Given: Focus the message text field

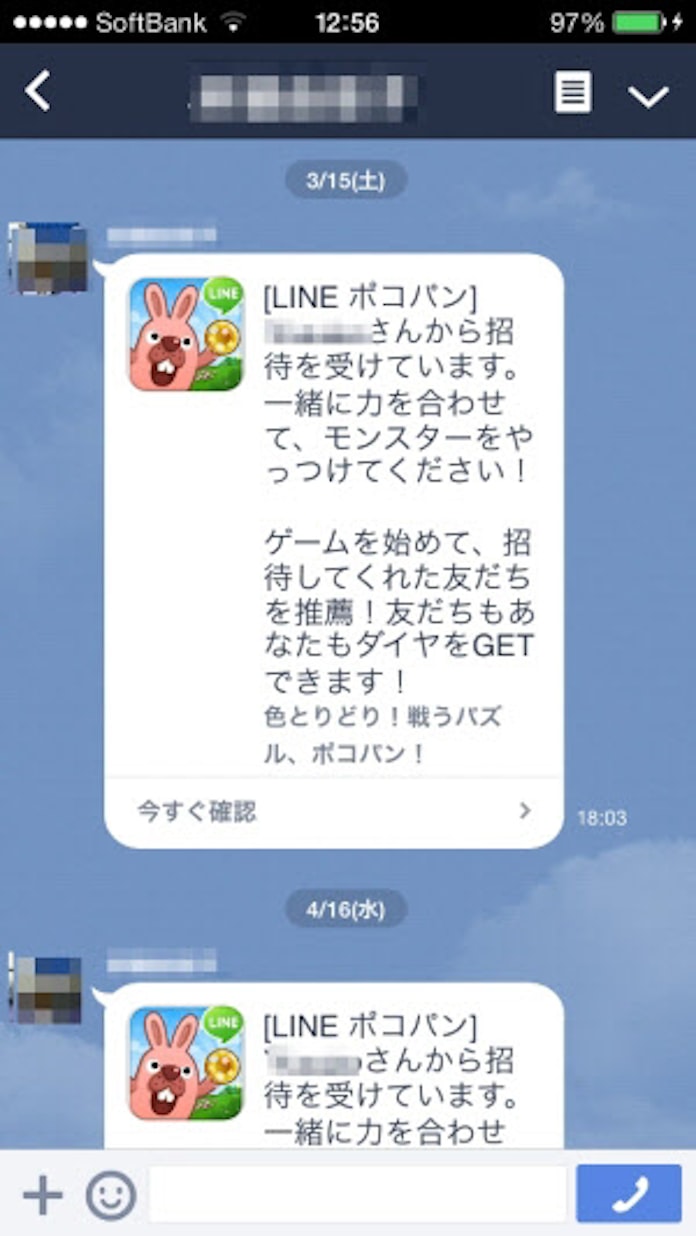Looking at the screenshot, I should click(x=358, y=1194).
